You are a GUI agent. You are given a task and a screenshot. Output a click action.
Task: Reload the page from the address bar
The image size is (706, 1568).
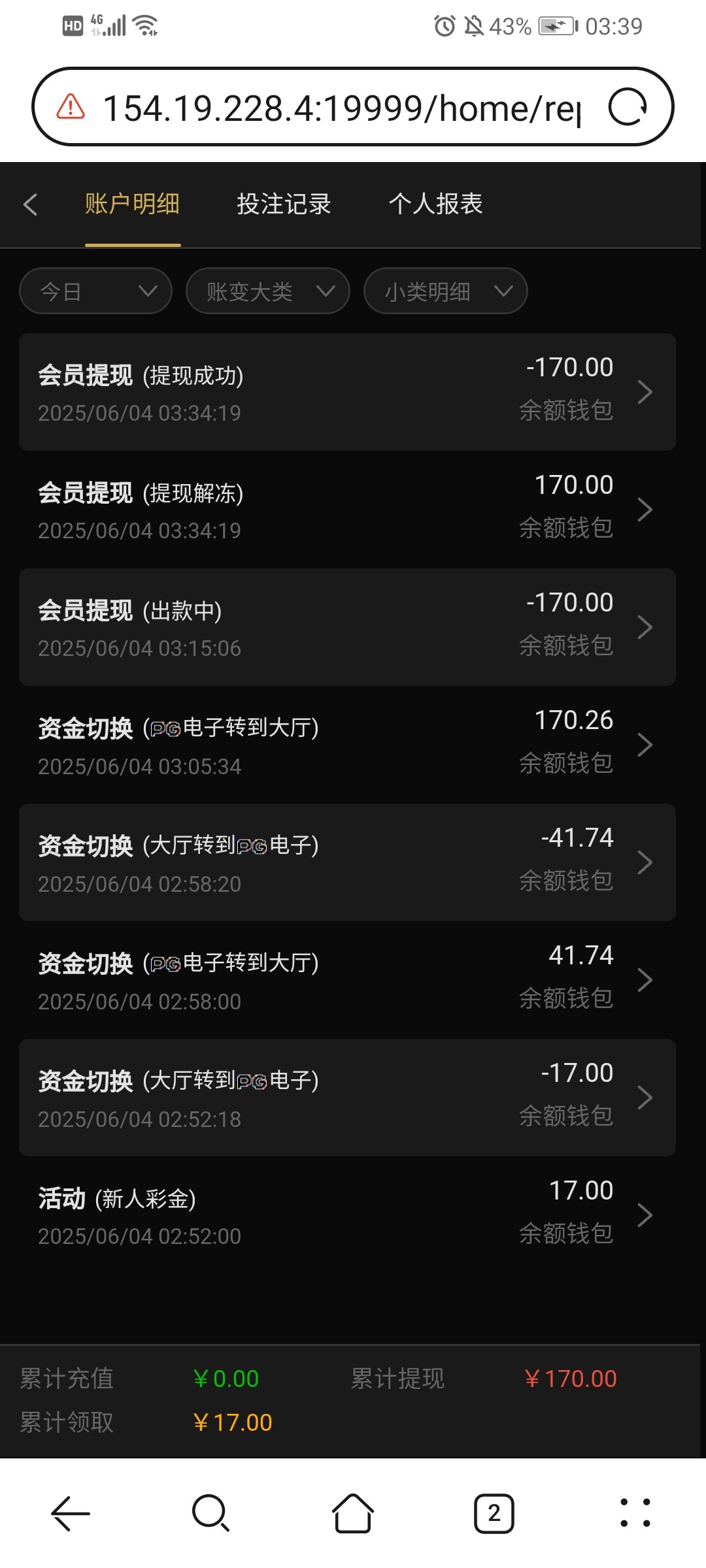(628, 107)
